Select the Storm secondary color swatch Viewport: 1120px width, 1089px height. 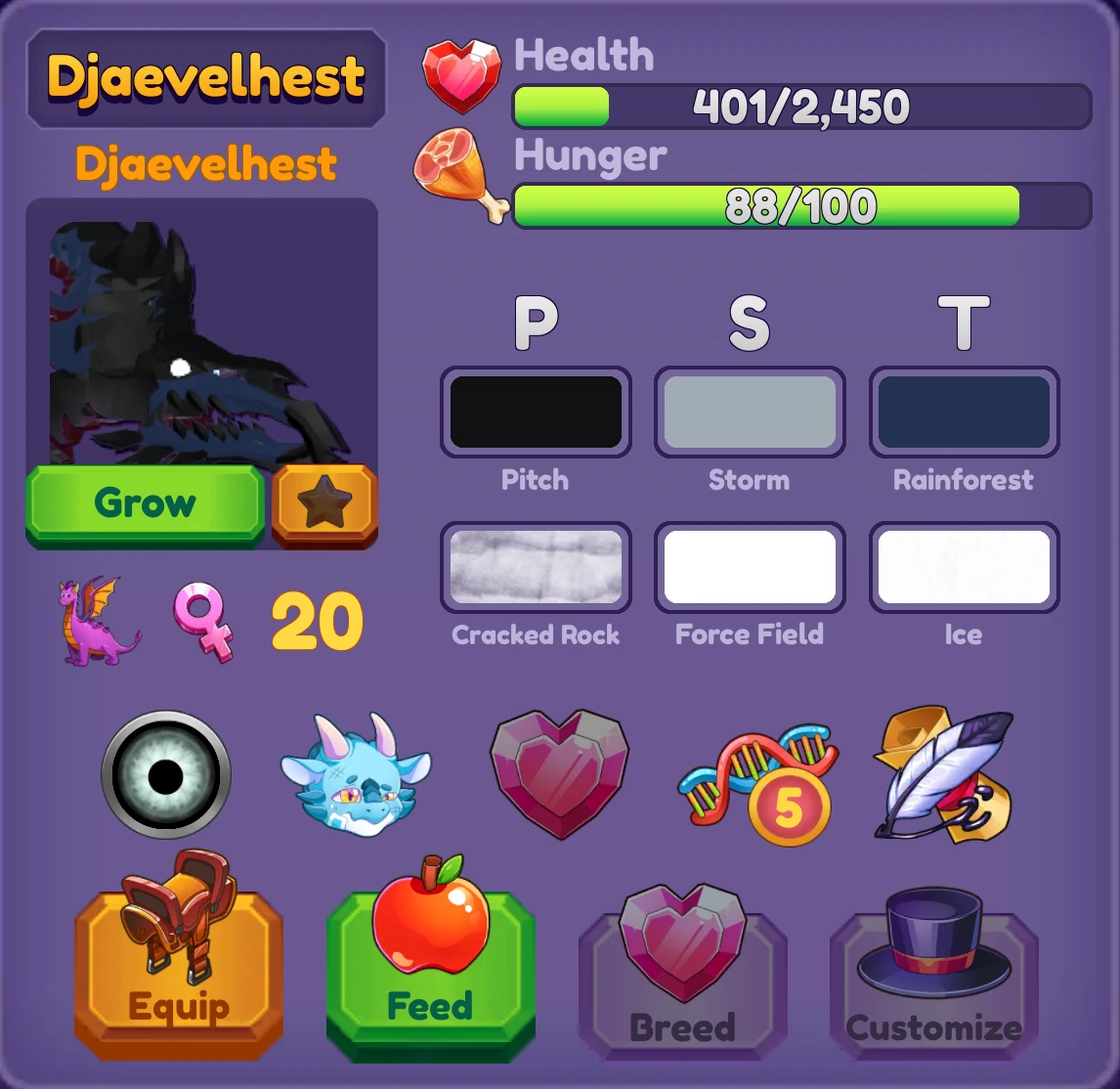click(750, 412)
